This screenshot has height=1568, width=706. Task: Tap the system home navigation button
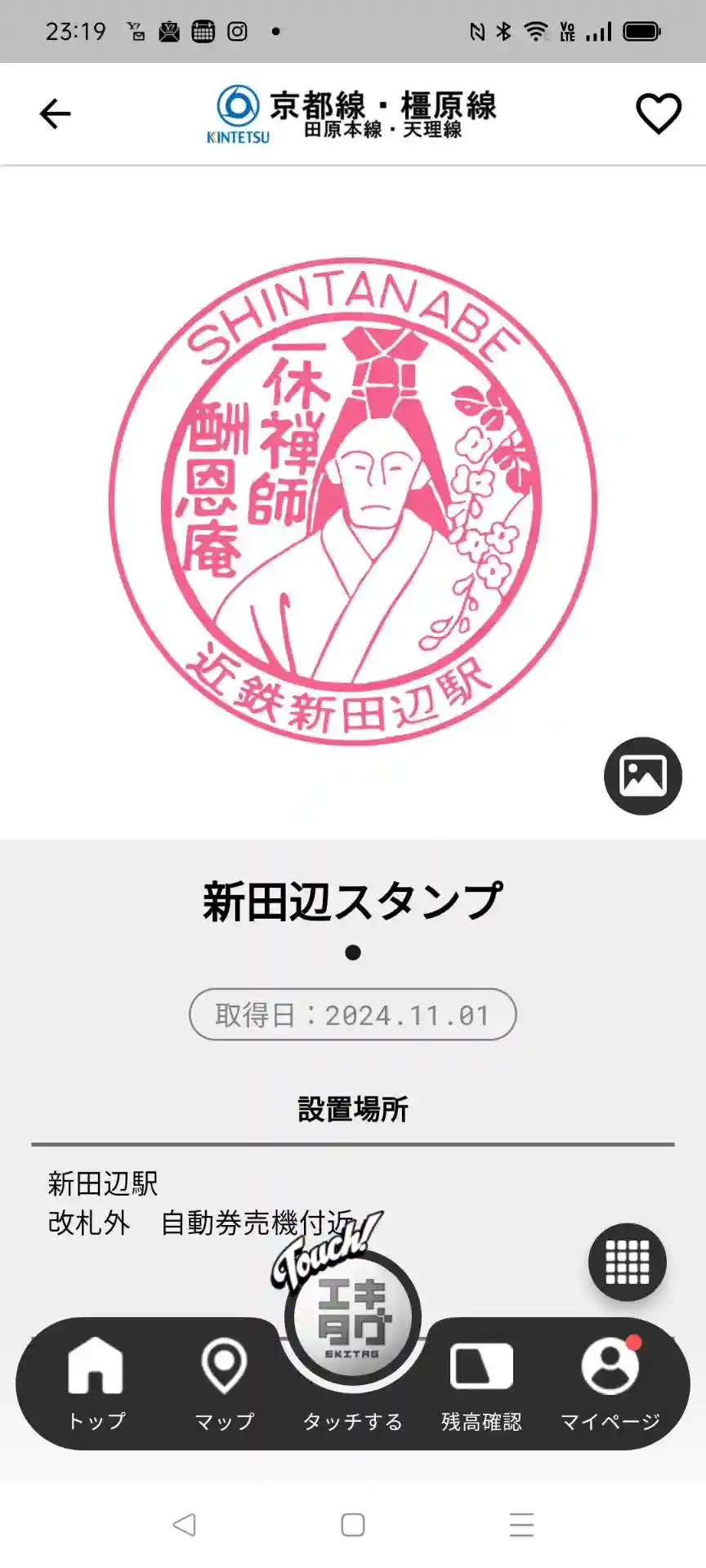pyautogui.click(x=353, y=1525)
